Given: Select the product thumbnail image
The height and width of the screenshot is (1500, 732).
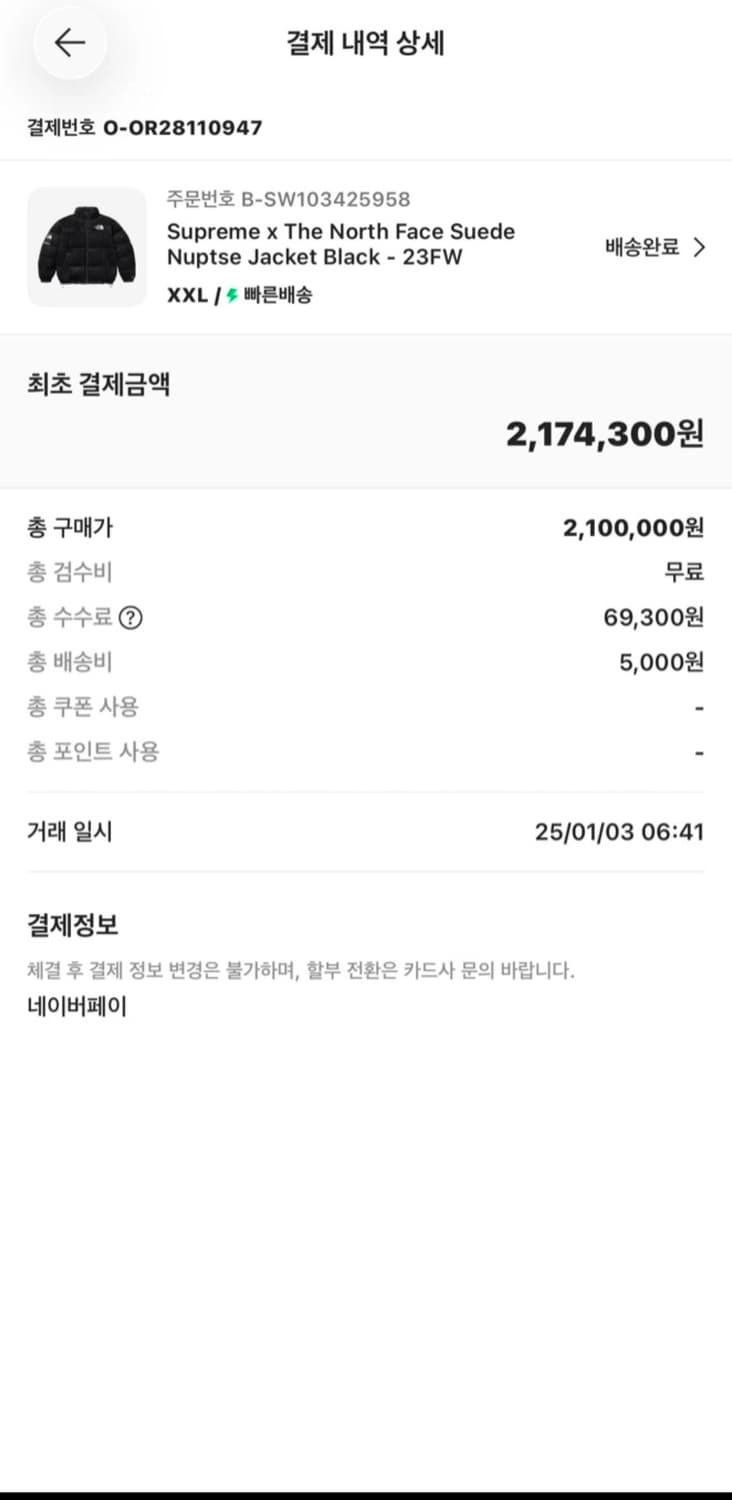Looking at the screenshot, I should [x=86, y=246].
